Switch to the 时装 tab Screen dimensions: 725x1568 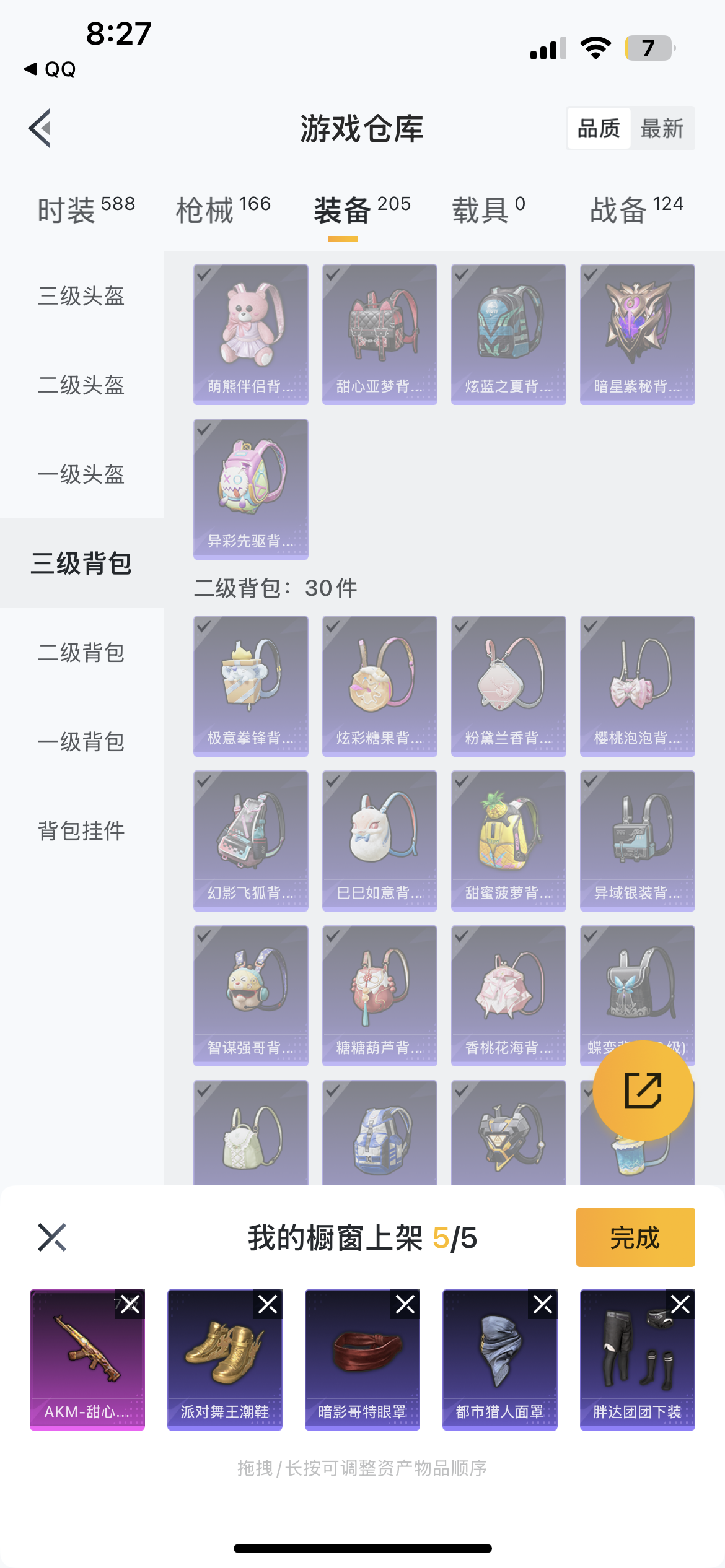pos(86,209)
